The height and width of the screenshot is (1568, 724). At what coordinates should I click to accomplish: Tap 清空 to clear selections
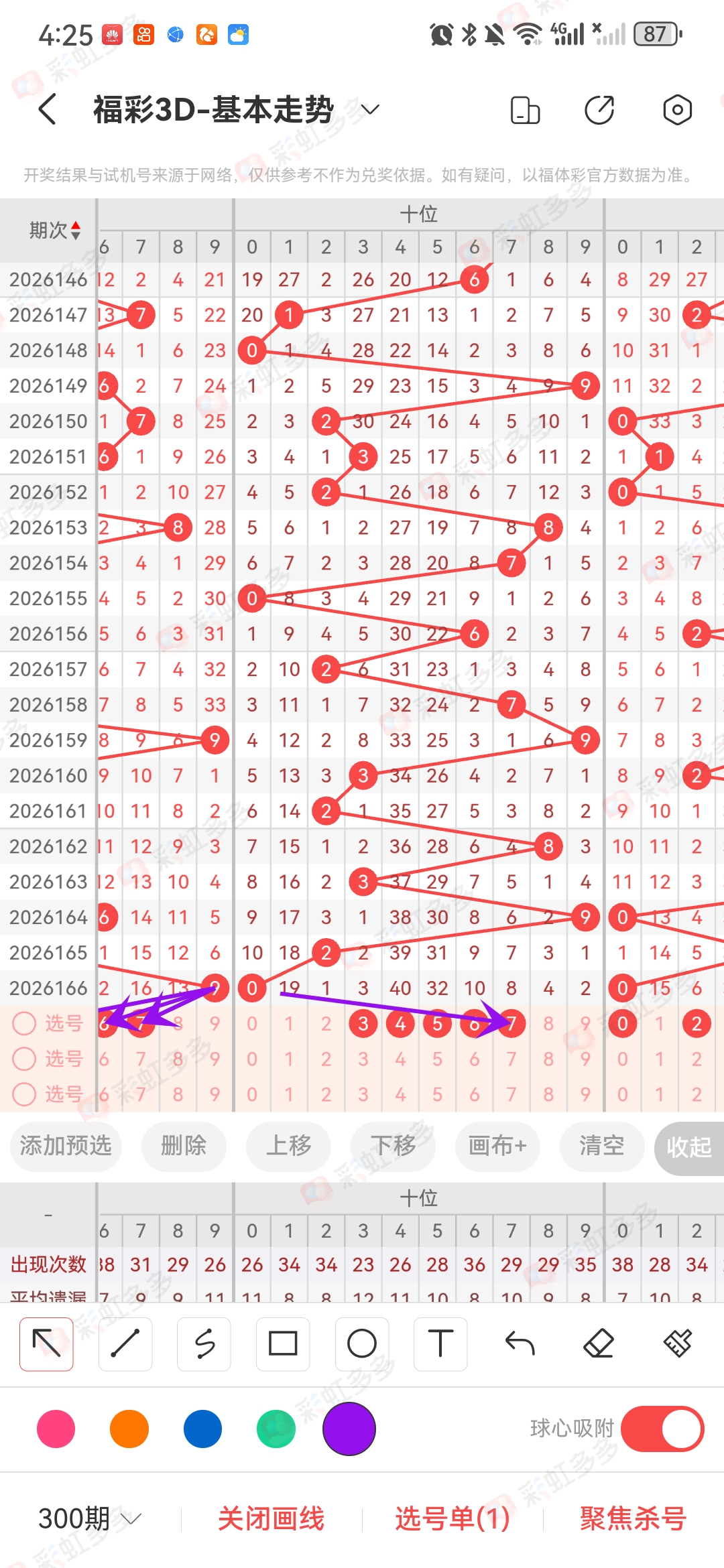click(x=602, y=1146)
